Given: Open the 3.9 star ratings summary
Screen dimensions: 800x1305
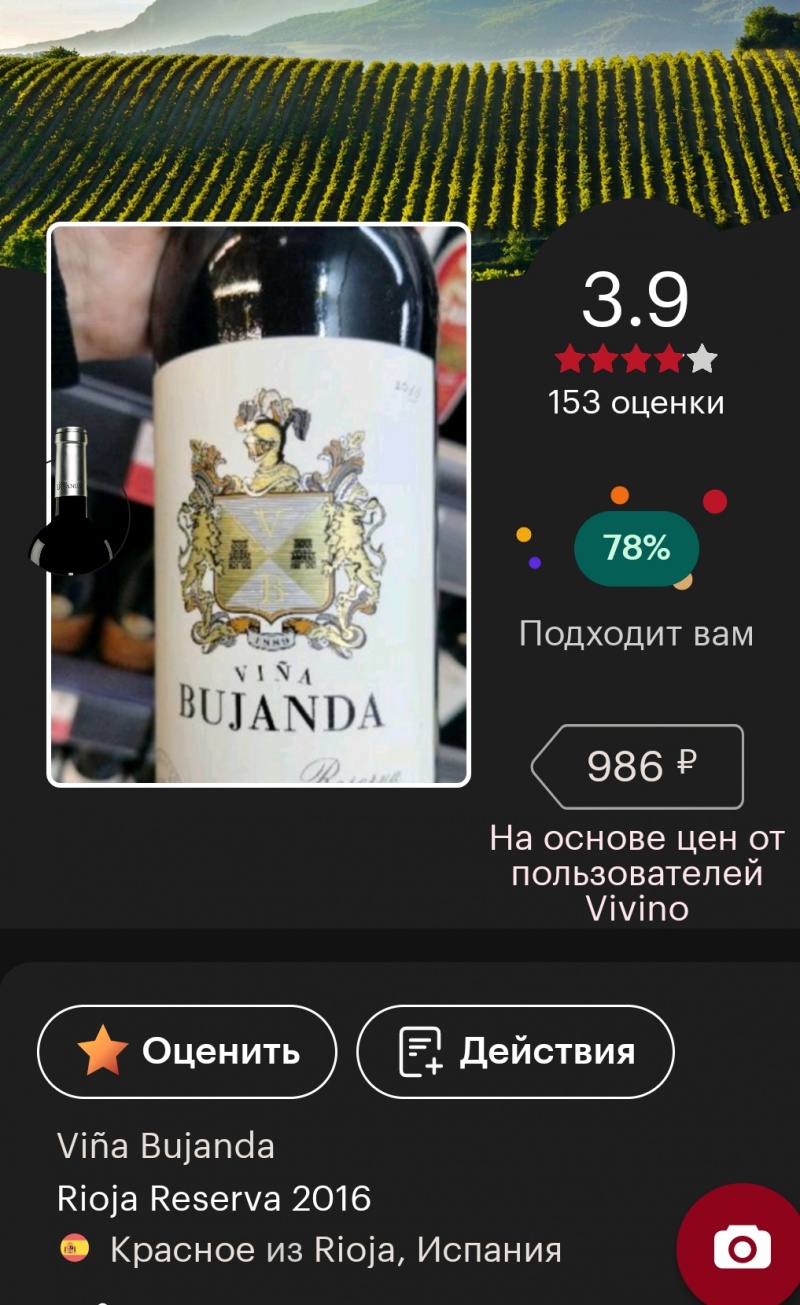Looking at the screenshot, I should coord(636,340).
